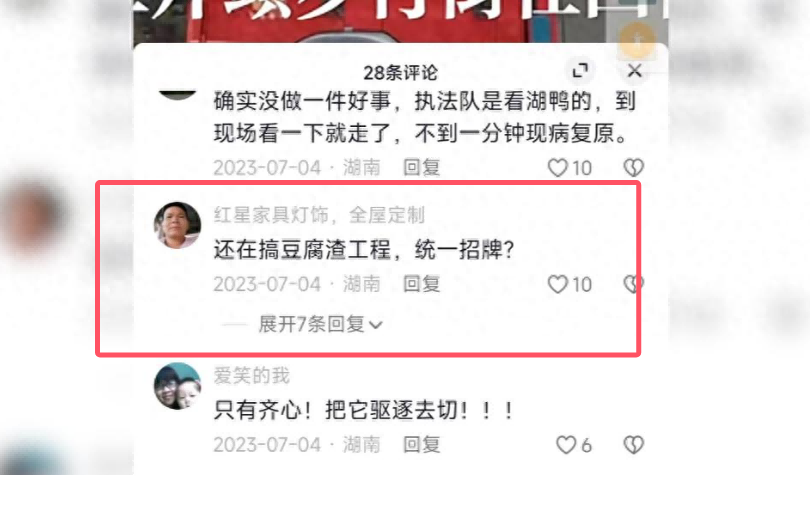This screenshot has width=810, height=509.
Task: Open the username 爱笑的我
Action: [x=251, y=376]
